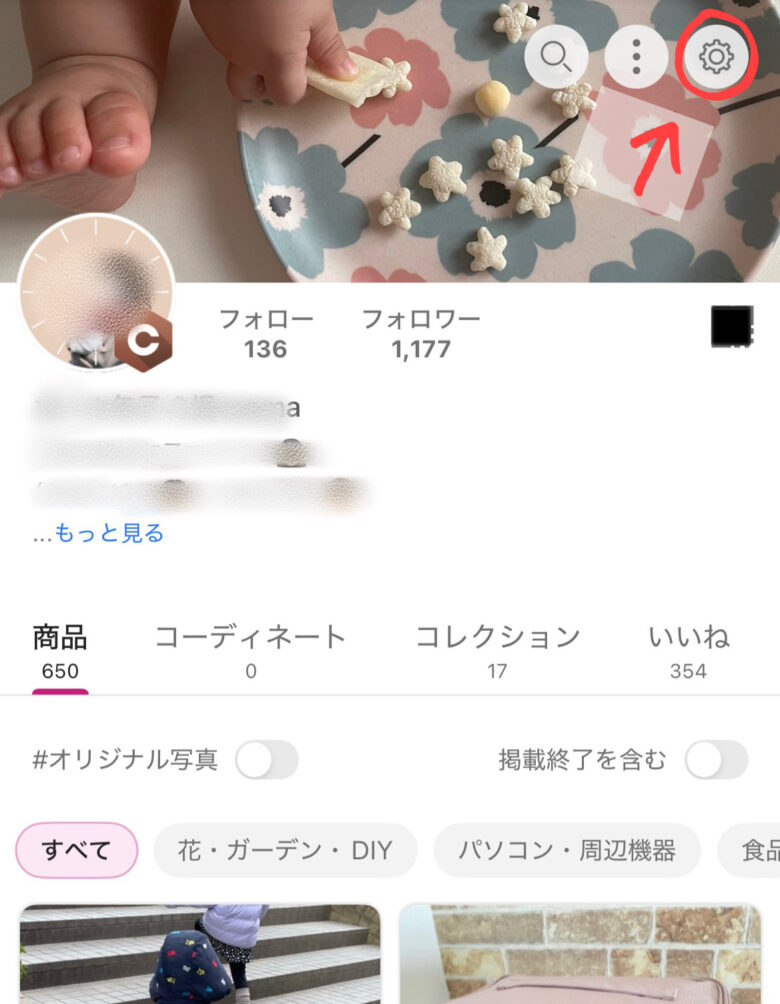780x1004 pixels.
Task: Open the three-dot overflow menu
Action: tap(636, 56)
